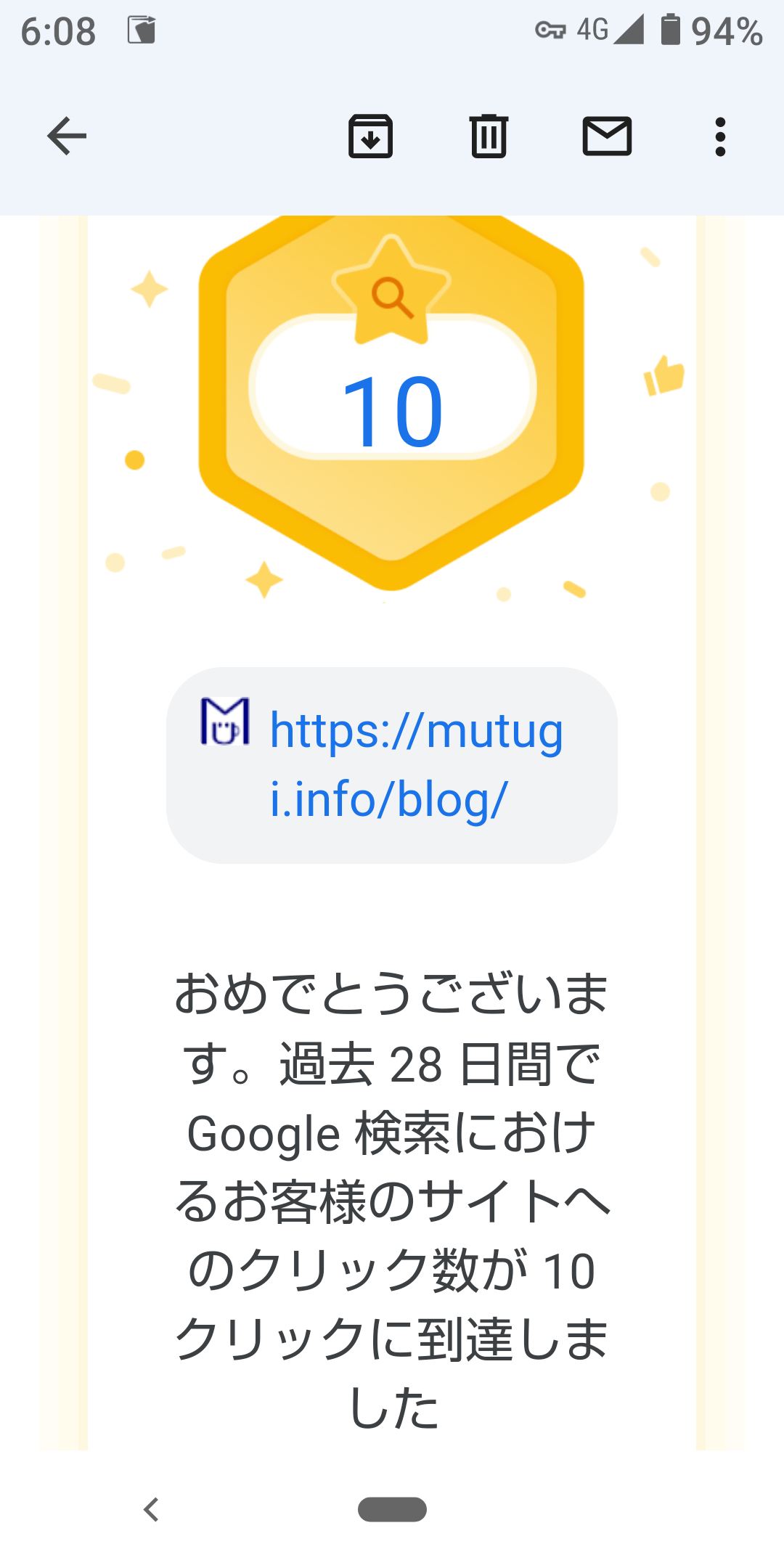Image resolution: width=784 pixels, height=1568 pixels.
Task: Delete this email with trash icon
Action: 489,136
